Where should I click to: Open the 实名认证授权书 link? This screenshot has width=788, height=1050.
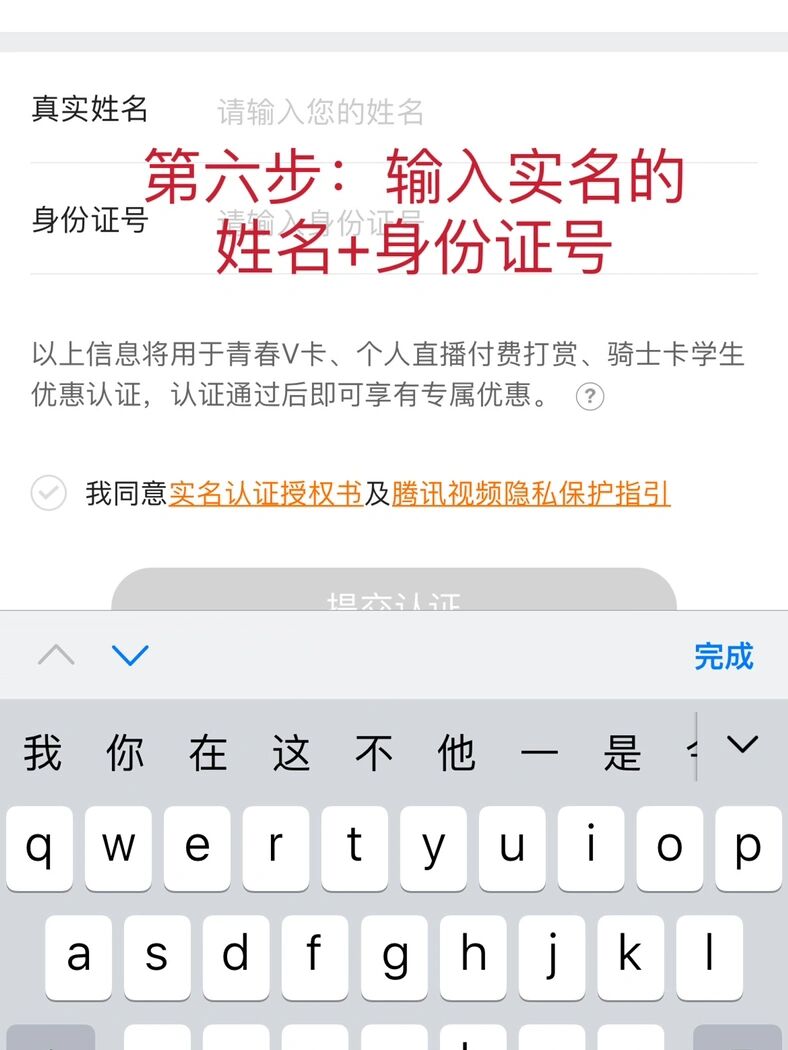pyautogui.click(x=265, y=493)
